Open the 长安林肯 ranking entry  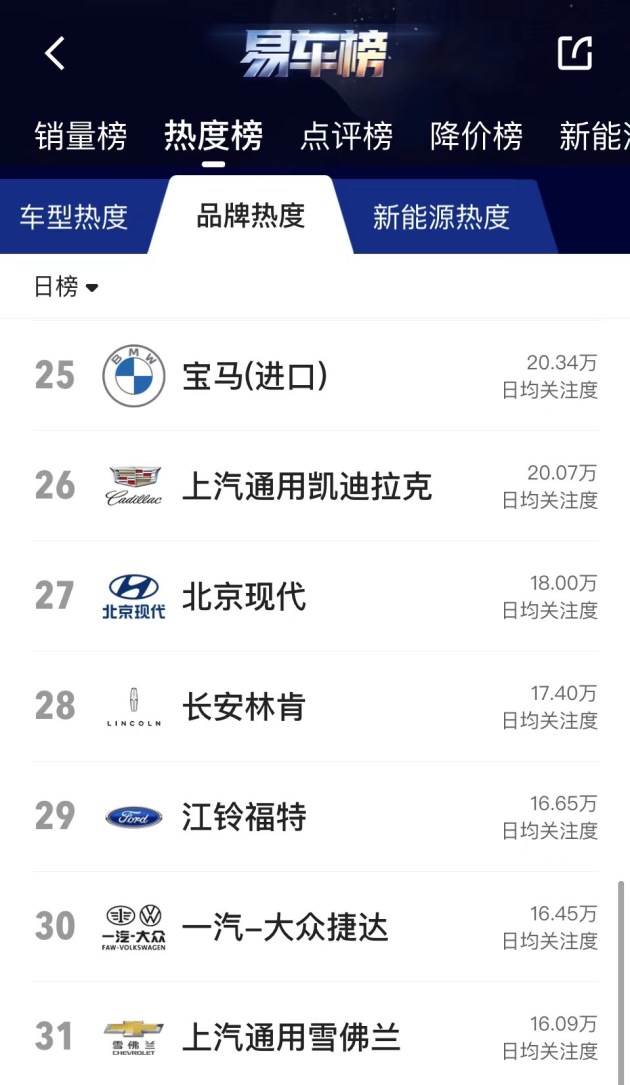(315, 706)
